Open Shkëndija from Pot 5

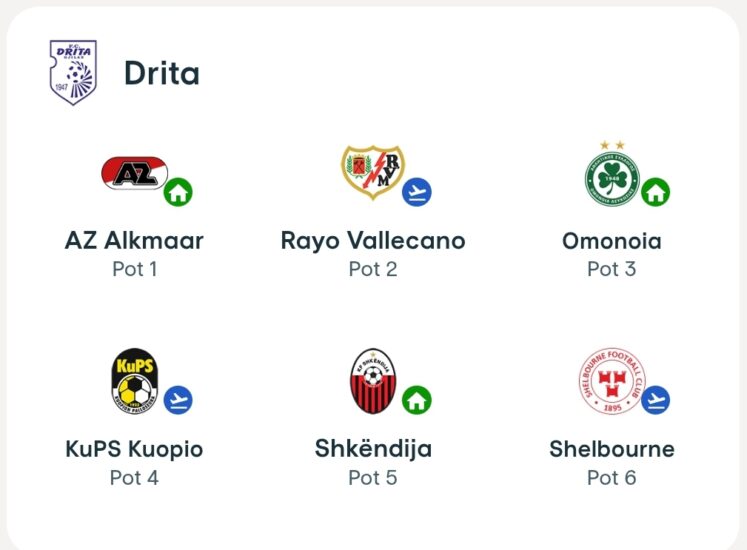point(372,448)
